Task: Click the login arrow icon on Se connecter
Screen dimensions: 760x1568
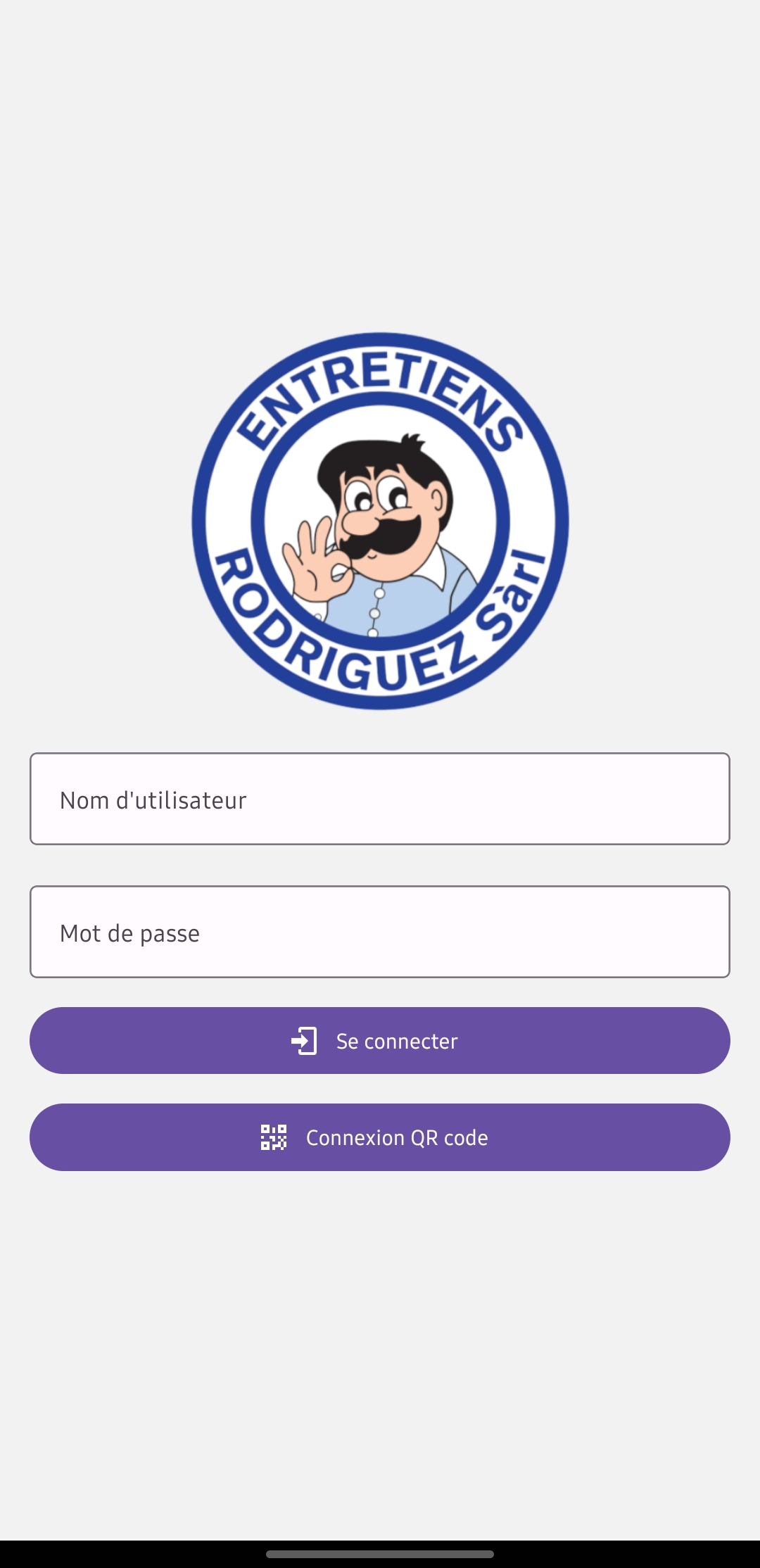Action: pos(305,1040)
